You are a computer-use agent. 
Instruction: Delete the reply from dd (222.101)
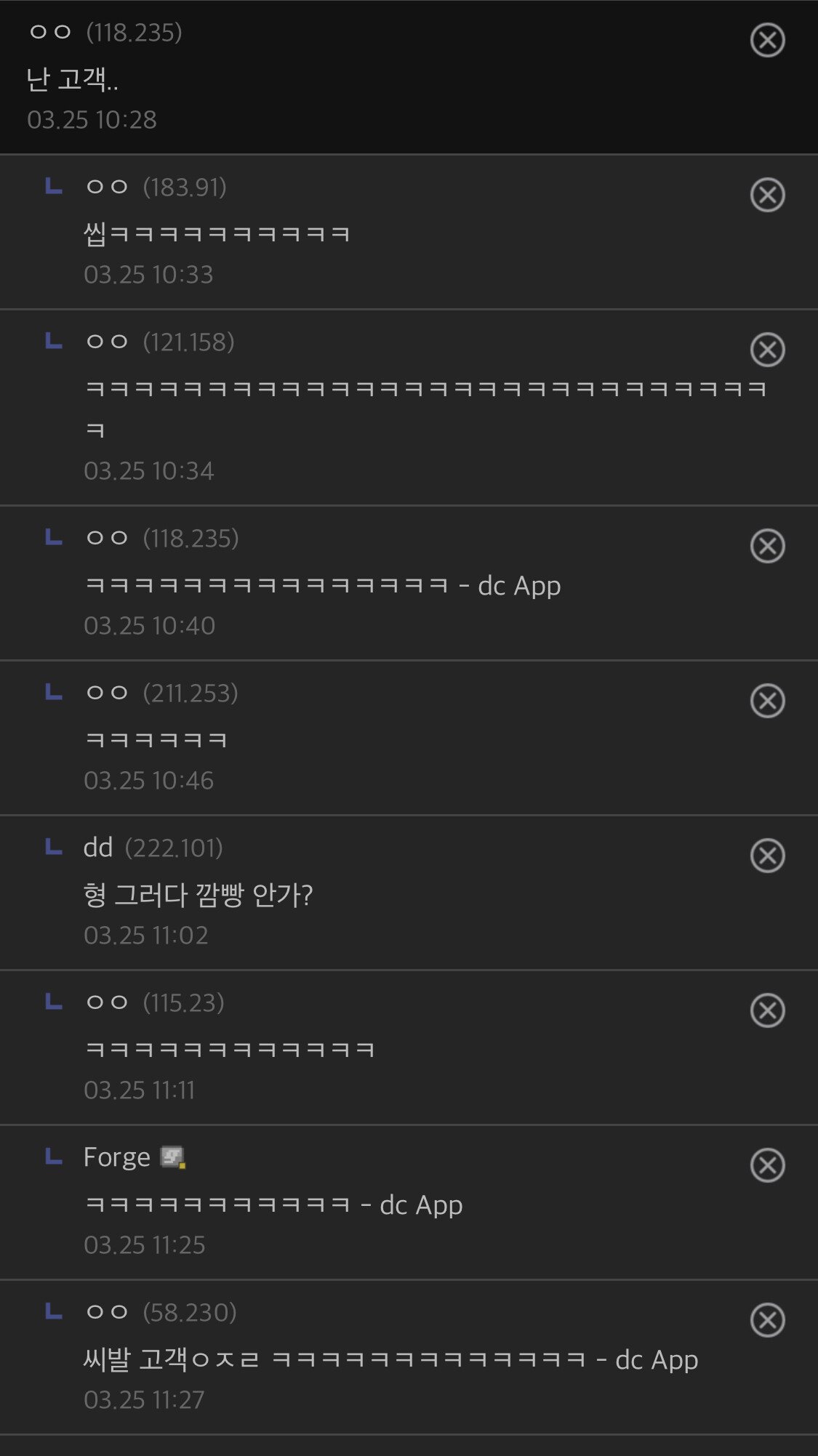(767, 856)
